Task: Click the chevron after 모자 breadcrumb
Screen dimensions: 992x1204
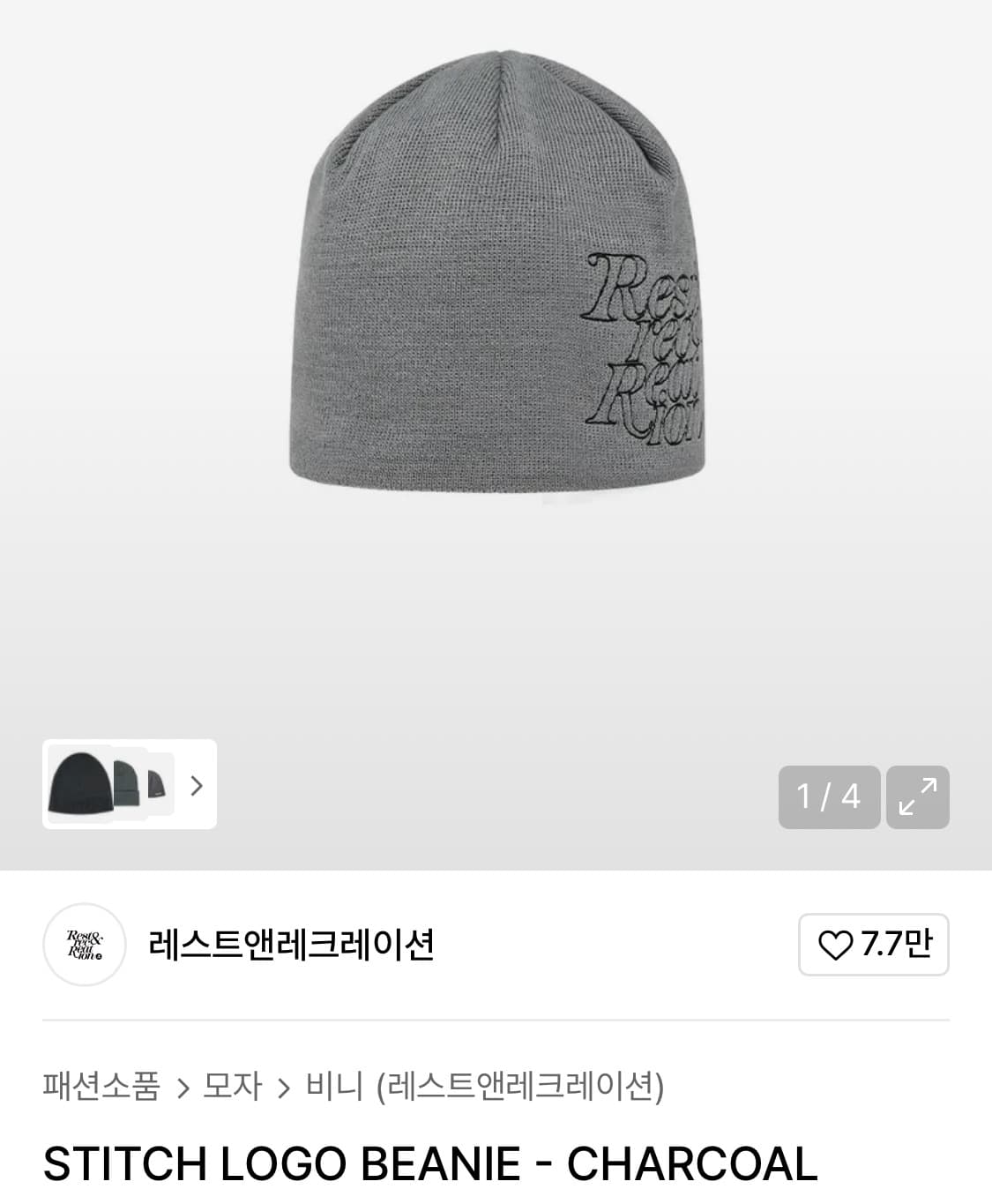Action: tap(284, 1089)
